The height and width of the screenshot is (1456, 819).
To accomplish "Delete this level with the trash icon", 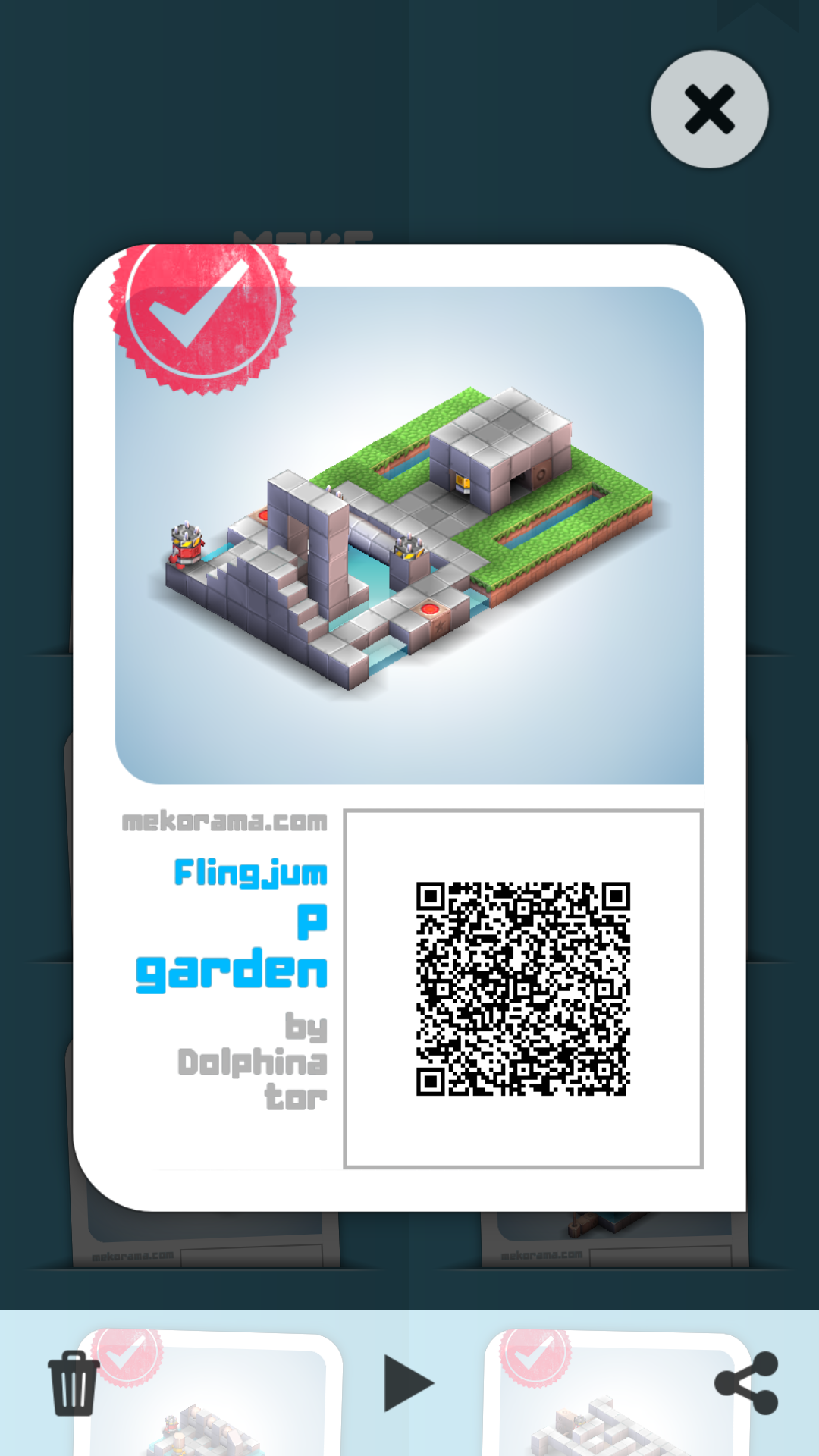I will click(x=74, y=1382).
